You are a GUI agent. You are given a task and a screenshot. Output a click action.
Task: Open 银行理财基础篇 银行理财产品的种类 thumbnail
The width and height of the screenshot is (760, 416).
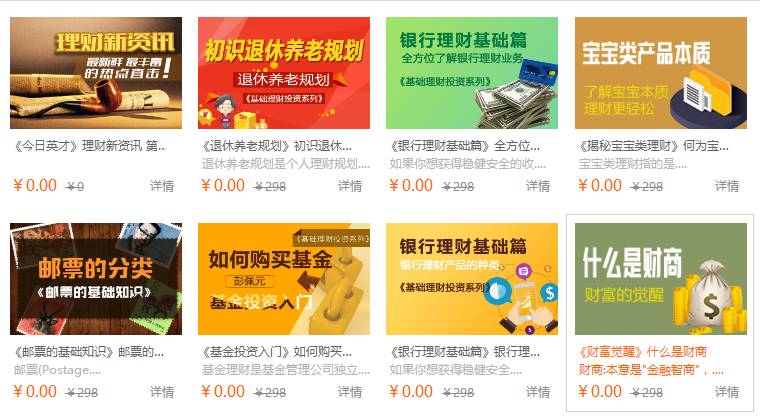(472, 279)
